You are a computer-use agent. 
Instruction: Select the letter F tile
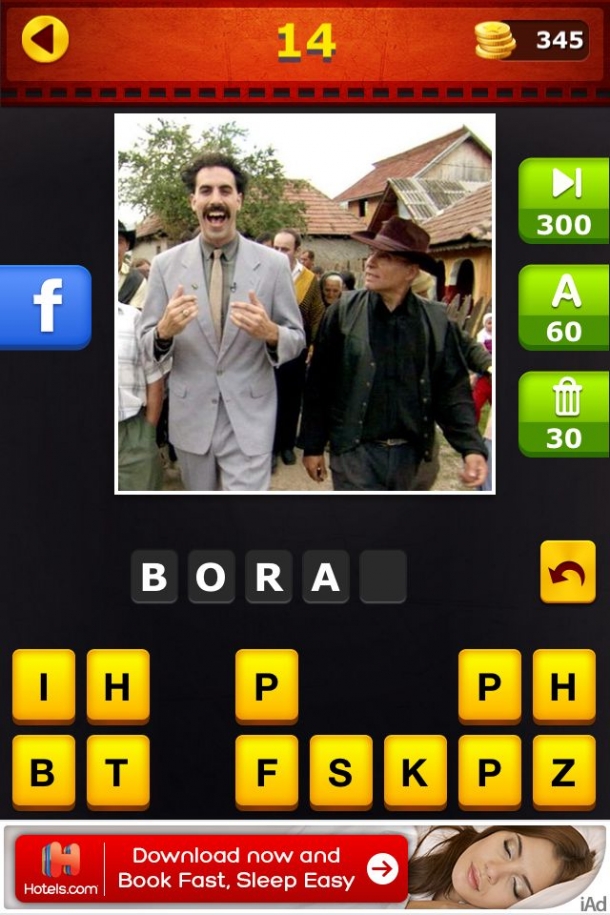pos(267,771)
